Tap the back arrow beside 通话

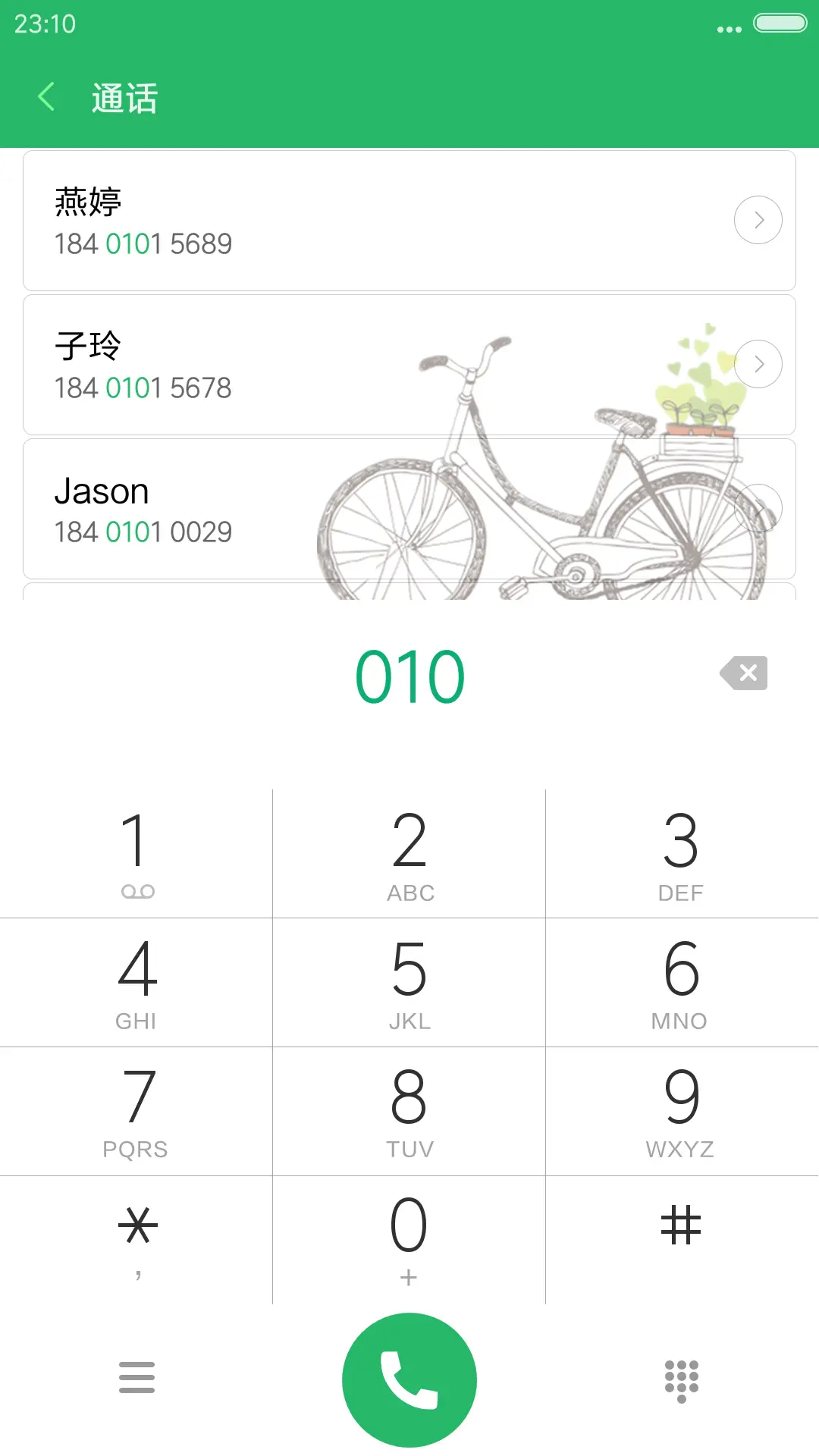pos(45,96)
